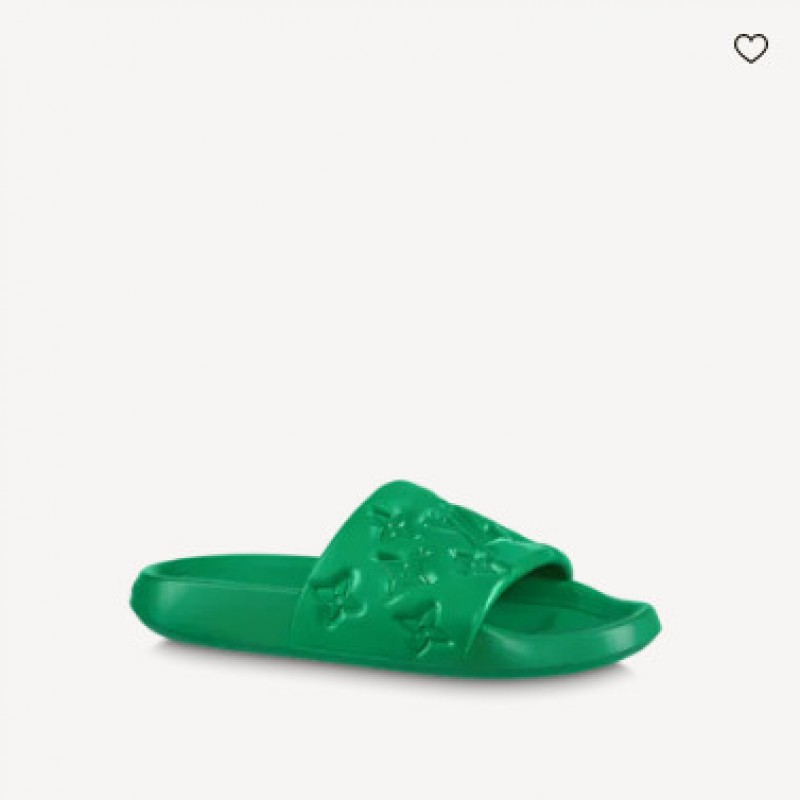Add the green slide to wishlist
This screenshot has width=800, height=800.
click(x=751, y=48)
